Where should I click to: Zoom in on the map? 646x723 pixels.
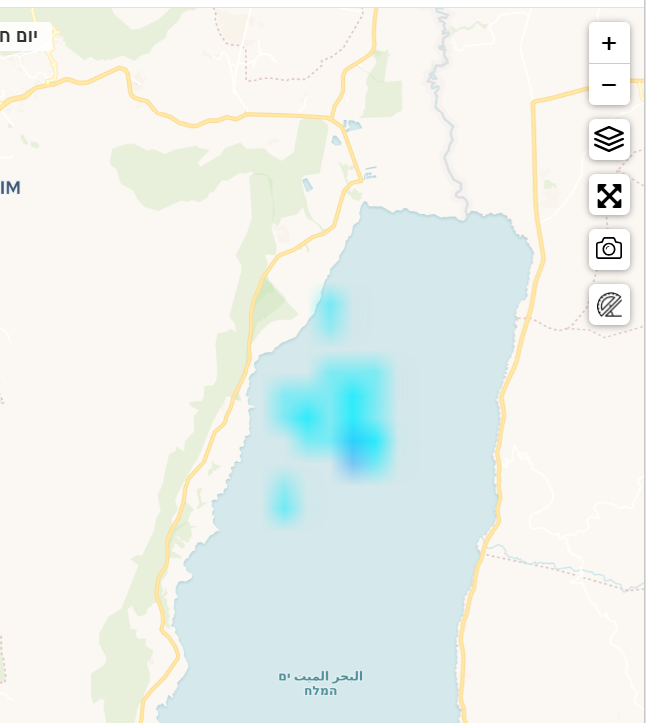[x=609, y=43]
